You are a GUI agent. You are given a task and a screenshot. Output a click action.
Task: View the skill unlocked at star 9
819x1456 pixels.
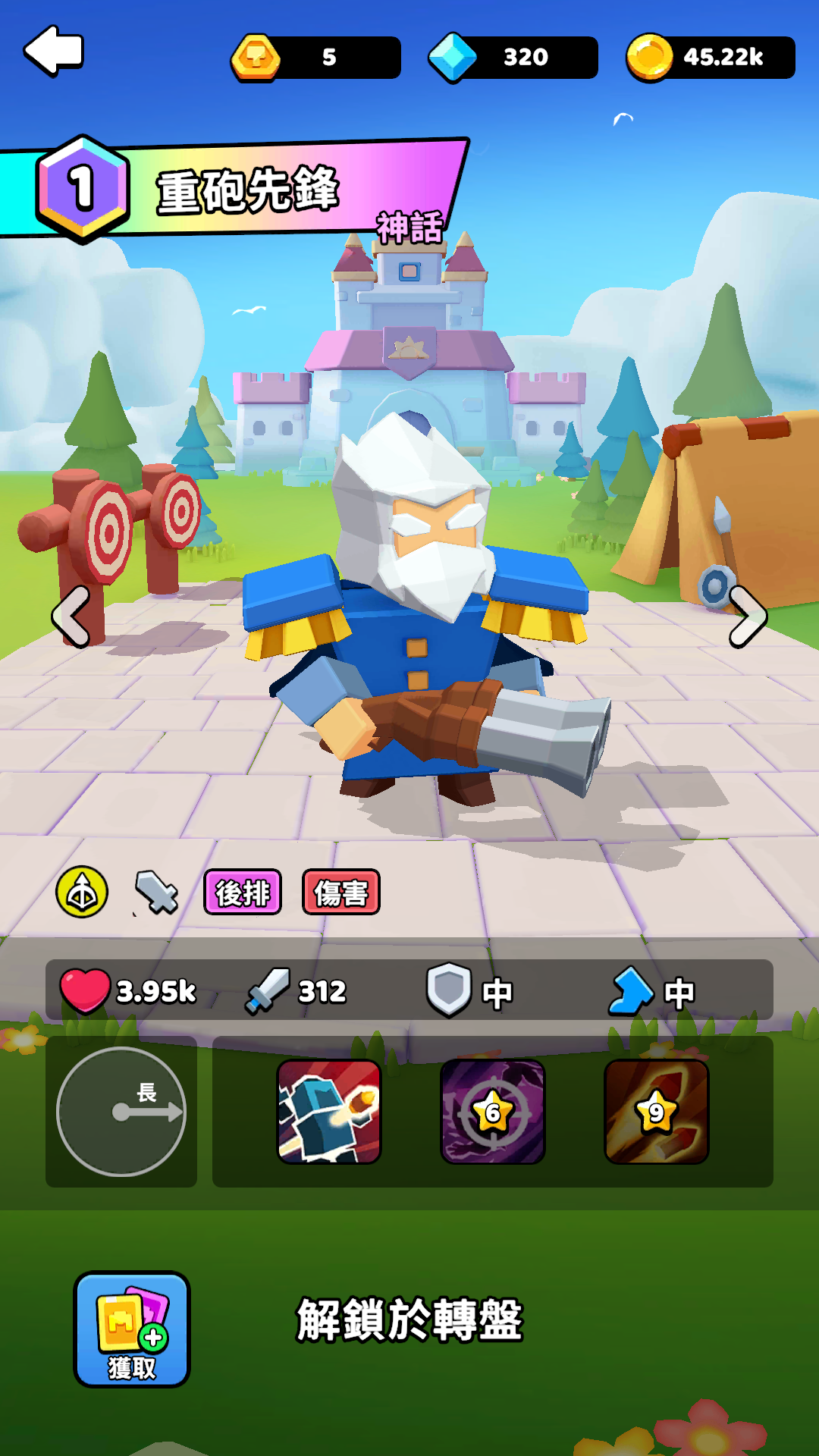click(657, 1112)
